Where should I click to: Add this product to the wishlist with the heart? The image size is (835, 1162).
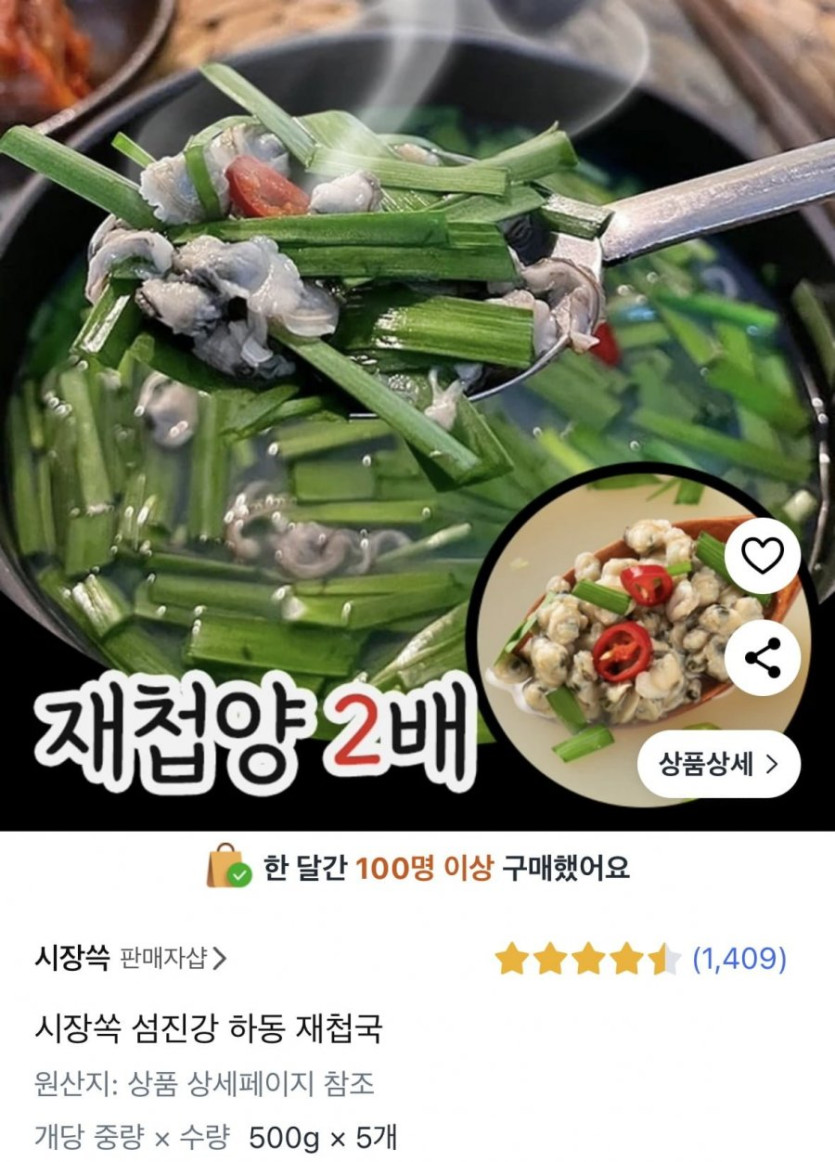pos(762,556)
